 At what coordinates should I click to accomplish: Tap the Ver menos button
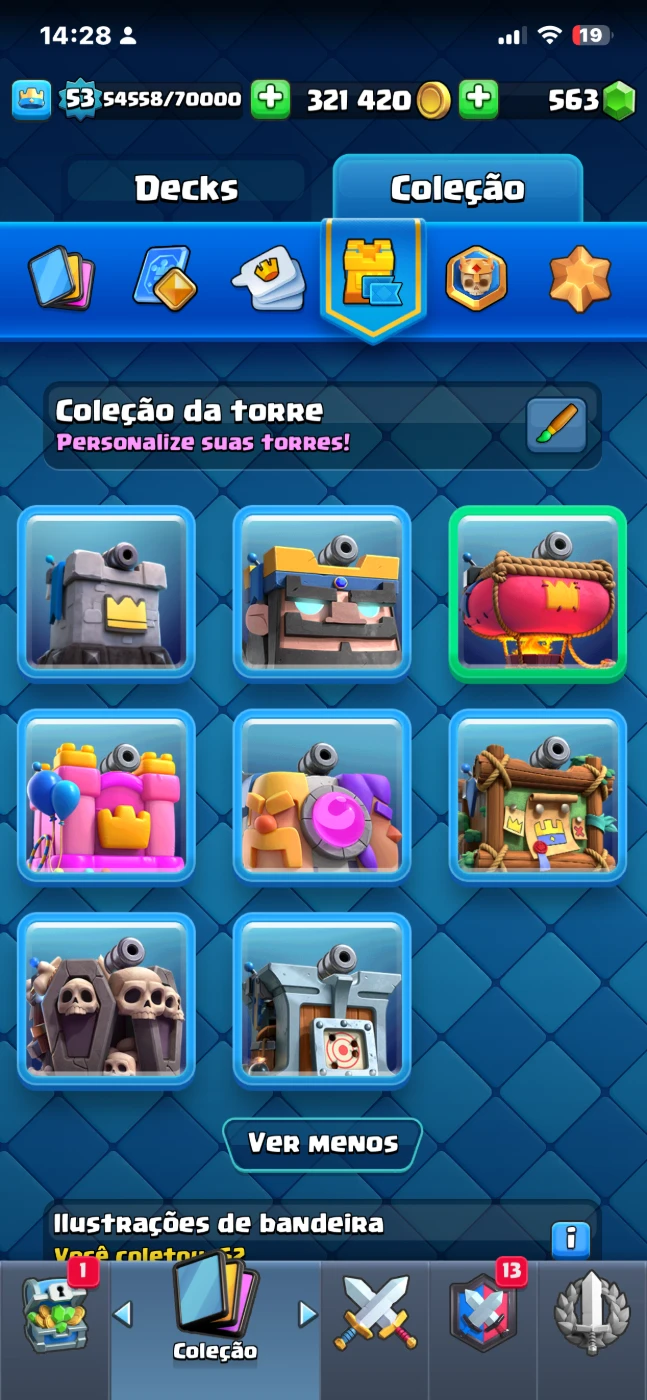click(x=322, y=1143)
